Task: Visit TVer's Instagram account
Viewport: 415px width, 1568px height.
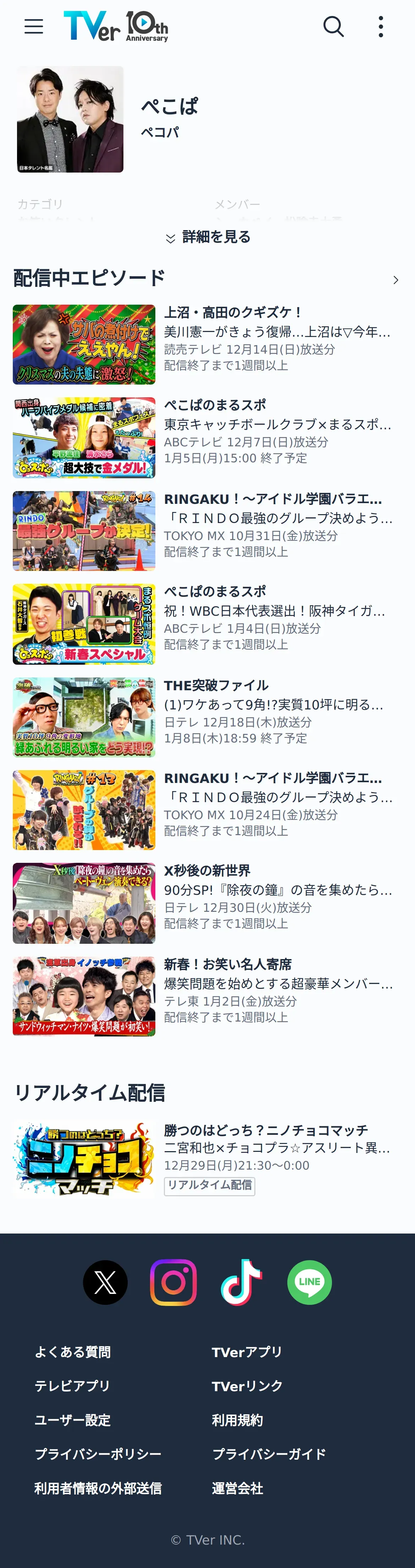Action: pyautogui.click(x=173, y=1283)
